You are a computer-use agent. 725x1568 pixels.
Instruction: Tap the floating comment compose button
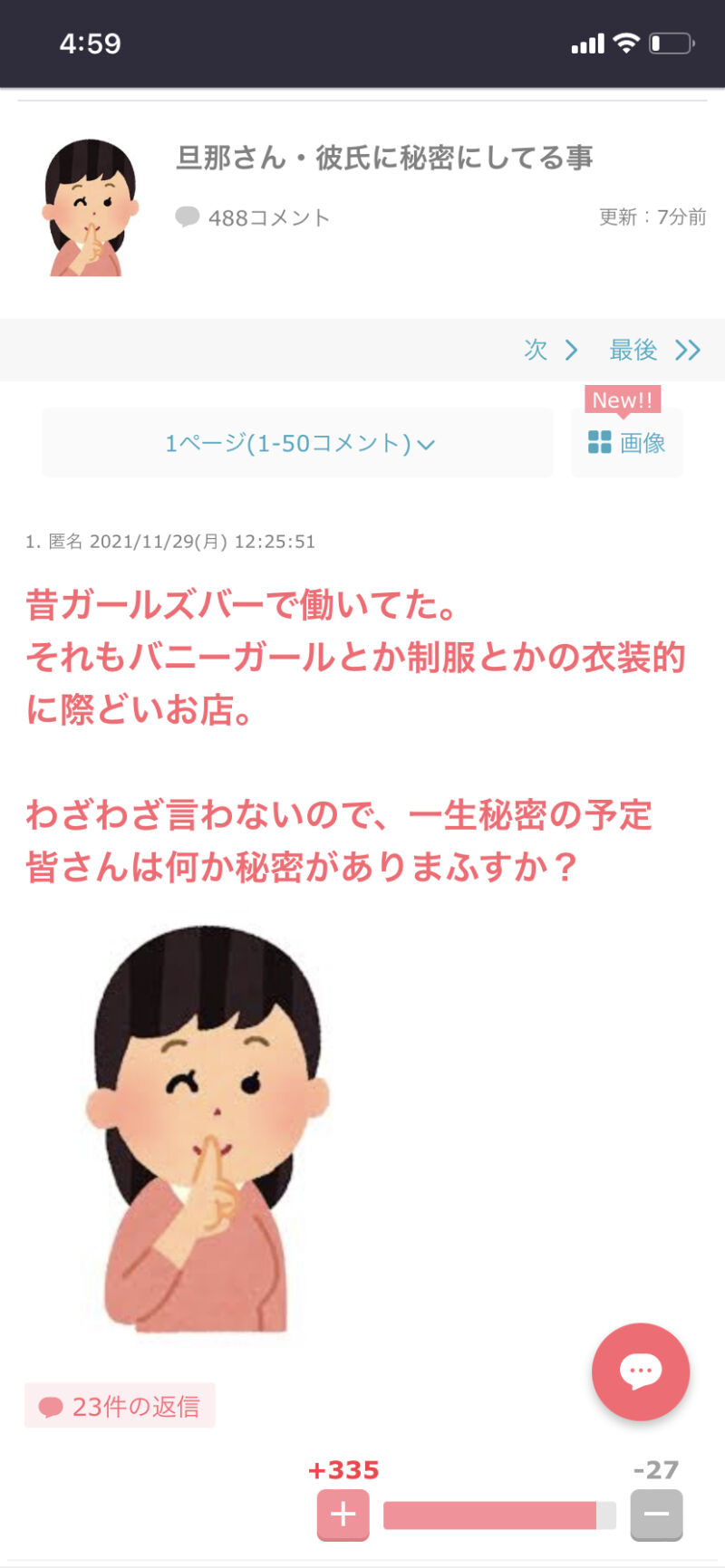[641, 1371]
